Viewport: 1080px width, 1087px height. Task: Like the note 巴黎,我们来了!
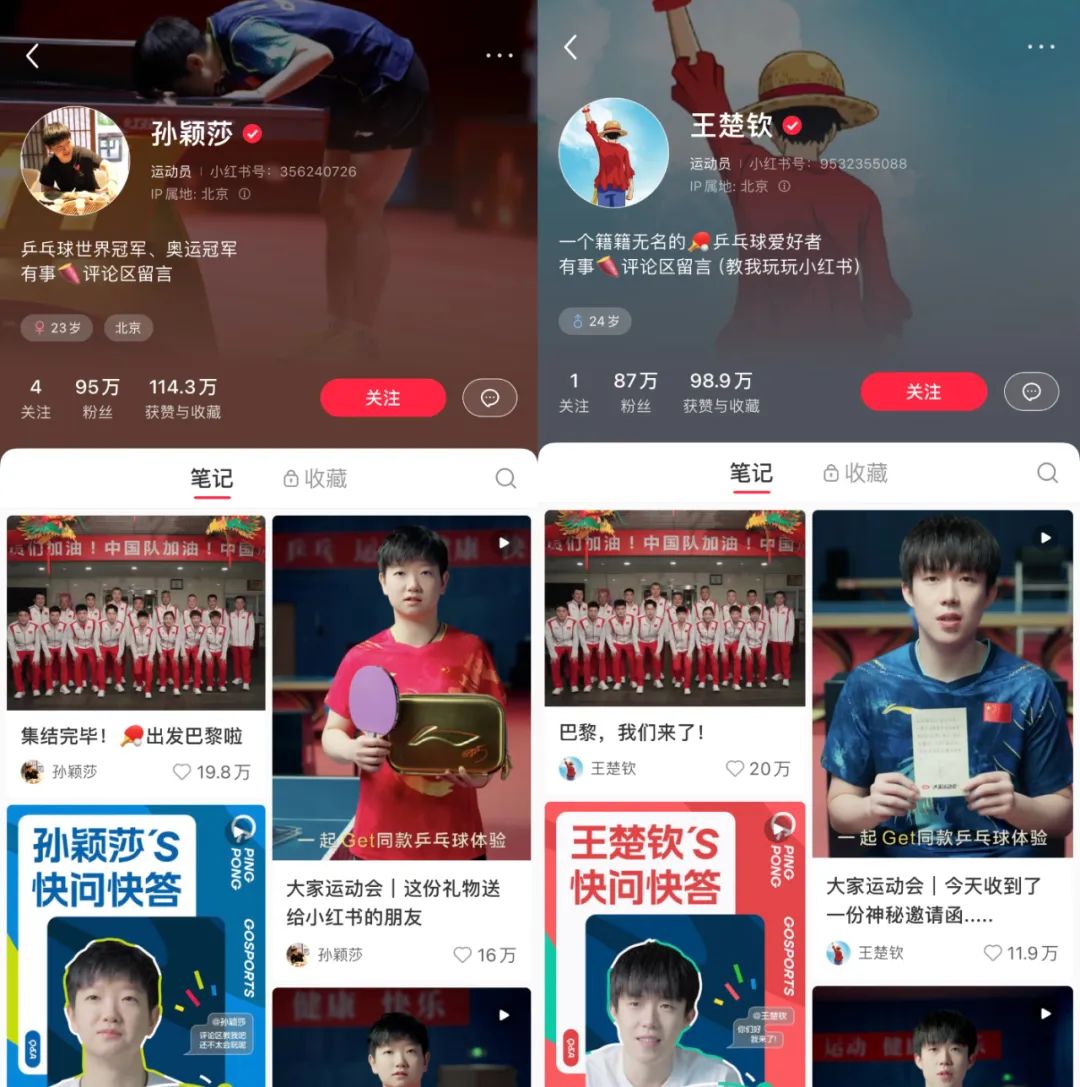[x=735, y=768]
